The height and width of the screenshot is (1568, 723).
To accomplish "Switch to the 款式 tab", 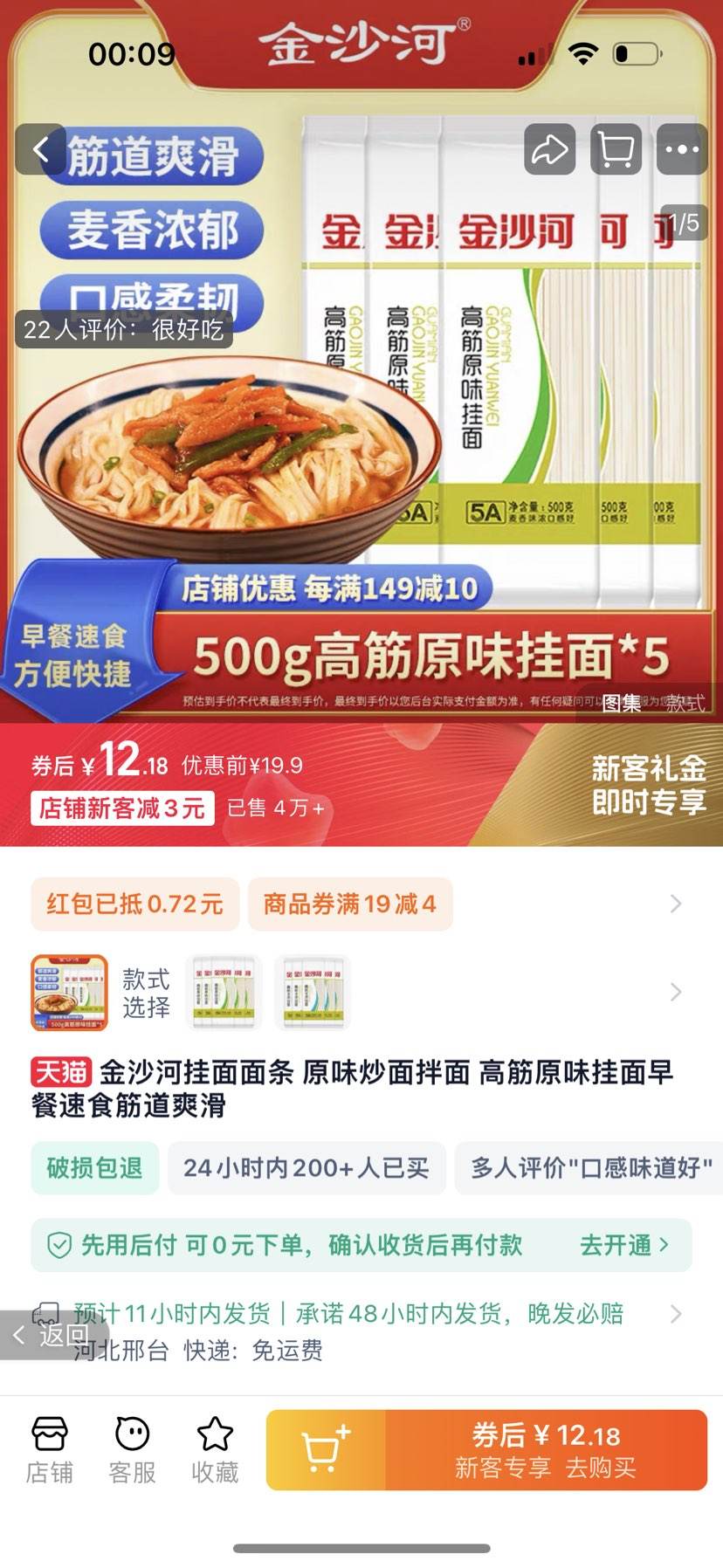I will pos(685,703).
